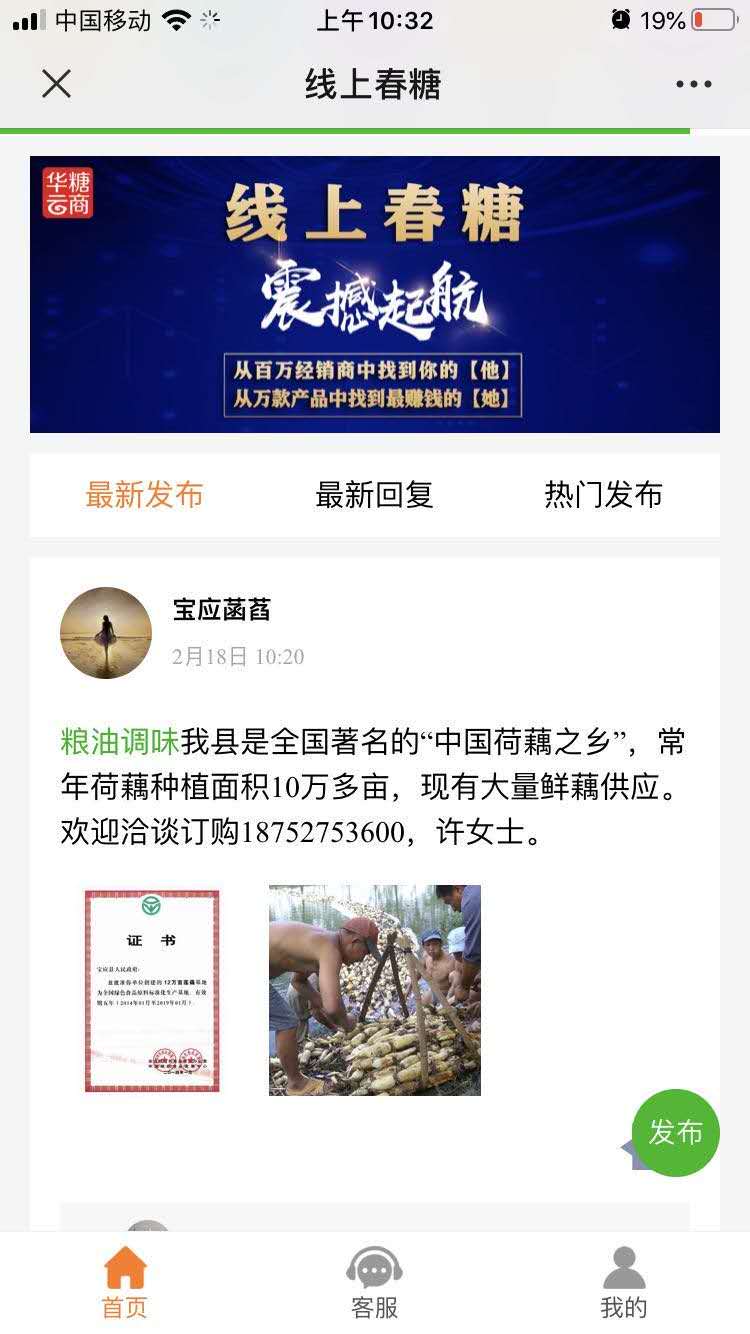750x1334 pixels.
Task: Open the 我的 profile tab
Action: tap(624, 1283)
